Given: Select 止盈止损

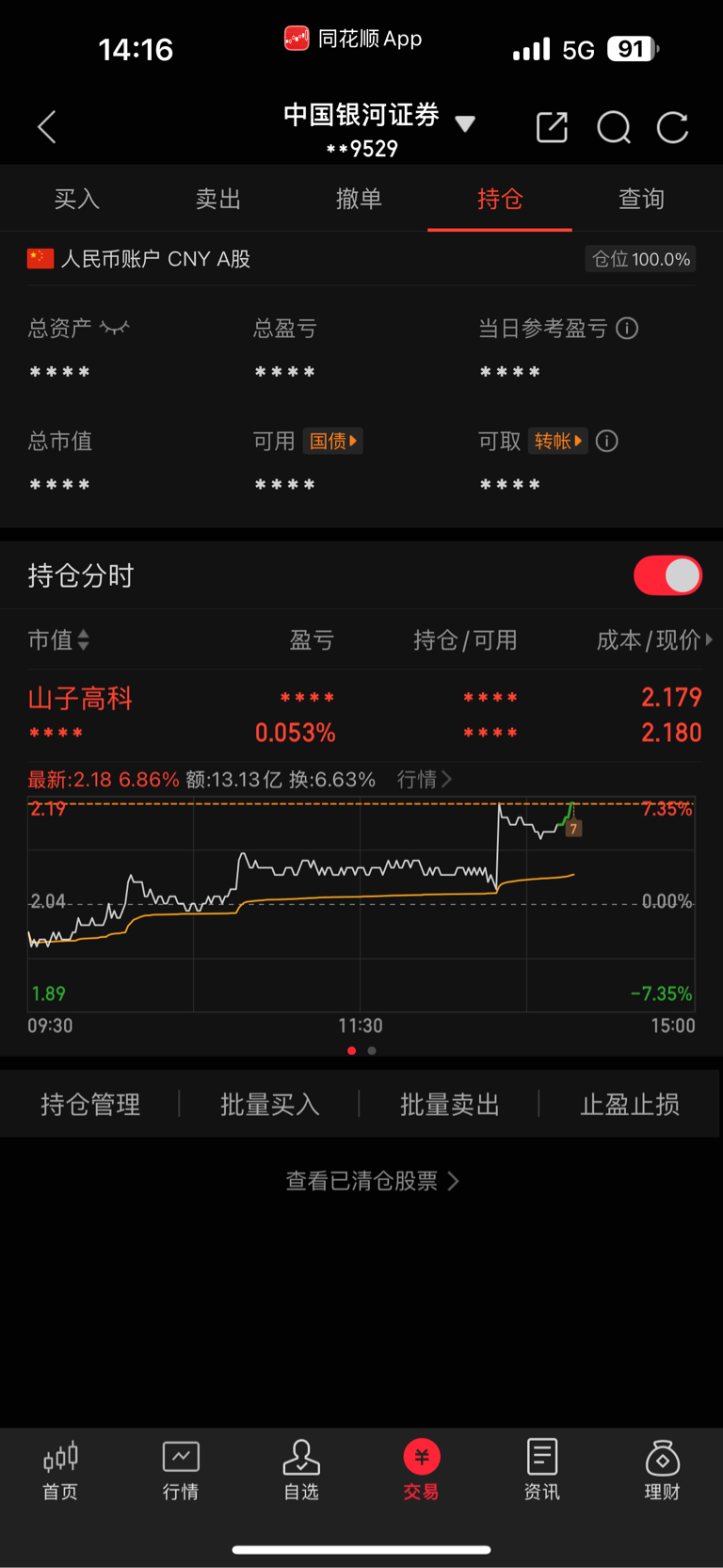Looking at the screenshot, I should coord(630,1104).
